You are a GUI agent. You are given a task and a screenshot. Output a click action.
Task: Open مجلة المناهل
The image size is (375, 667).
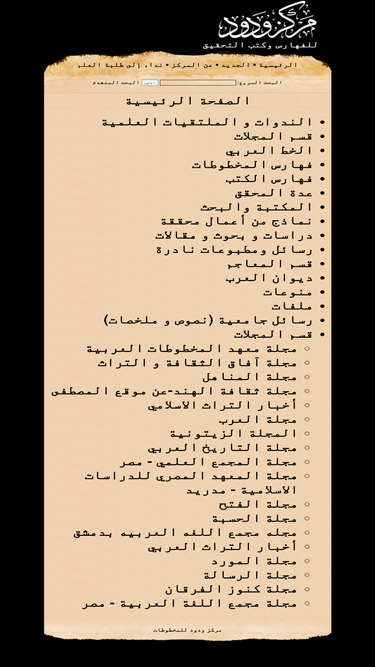pyautogui.click(x=249, y=377)
